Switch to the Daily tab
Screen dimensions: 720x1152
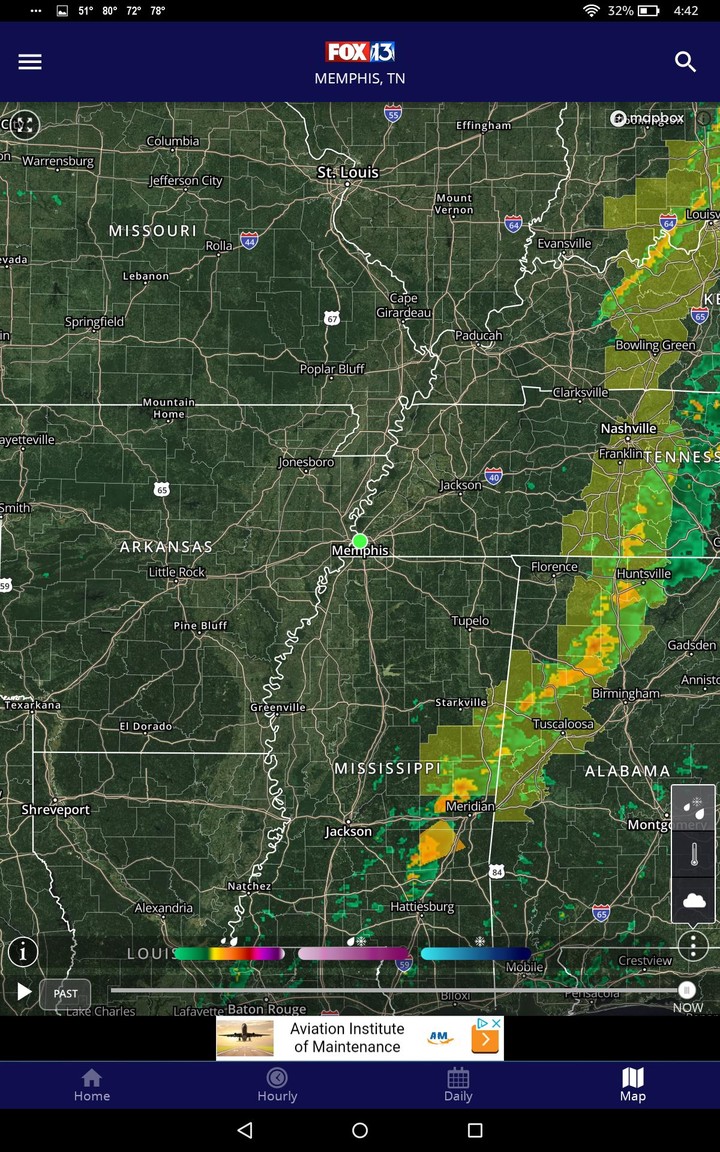tap(458, 1085)
